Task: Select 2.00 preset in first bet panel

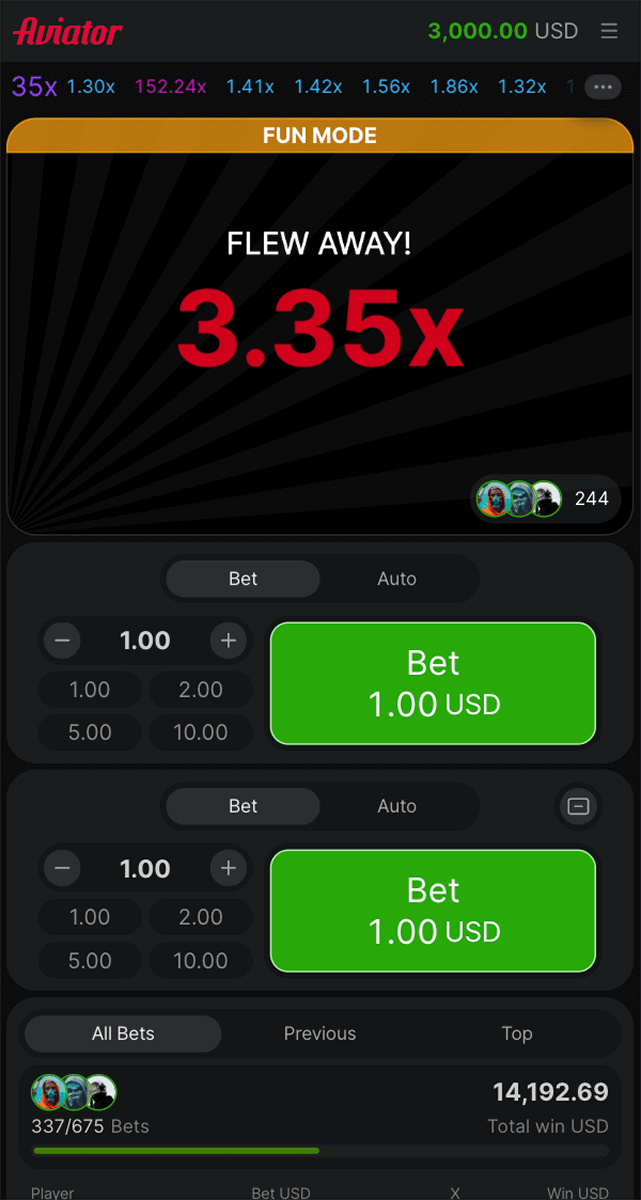Action: coord(201,690)
